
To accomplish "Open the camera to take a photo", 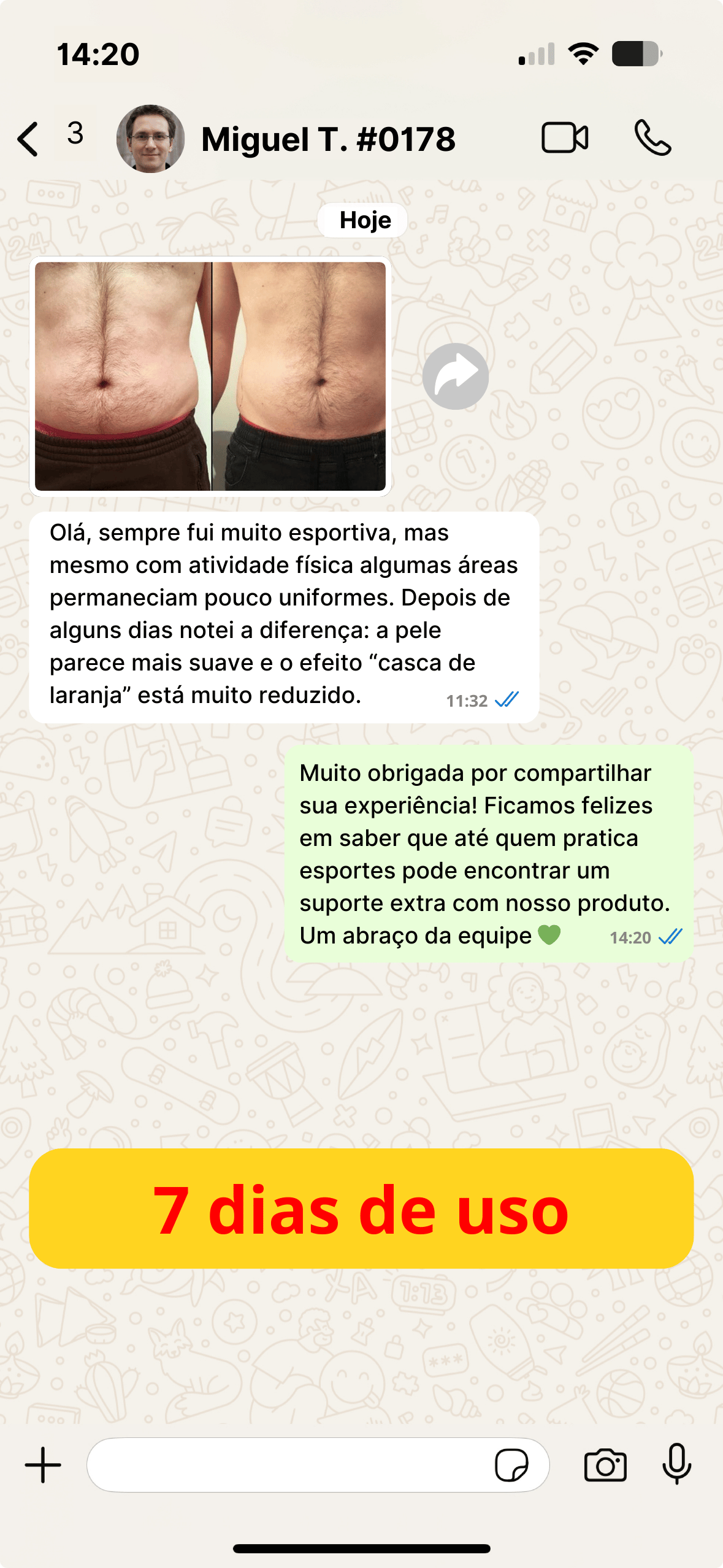I will [605, 1466].
